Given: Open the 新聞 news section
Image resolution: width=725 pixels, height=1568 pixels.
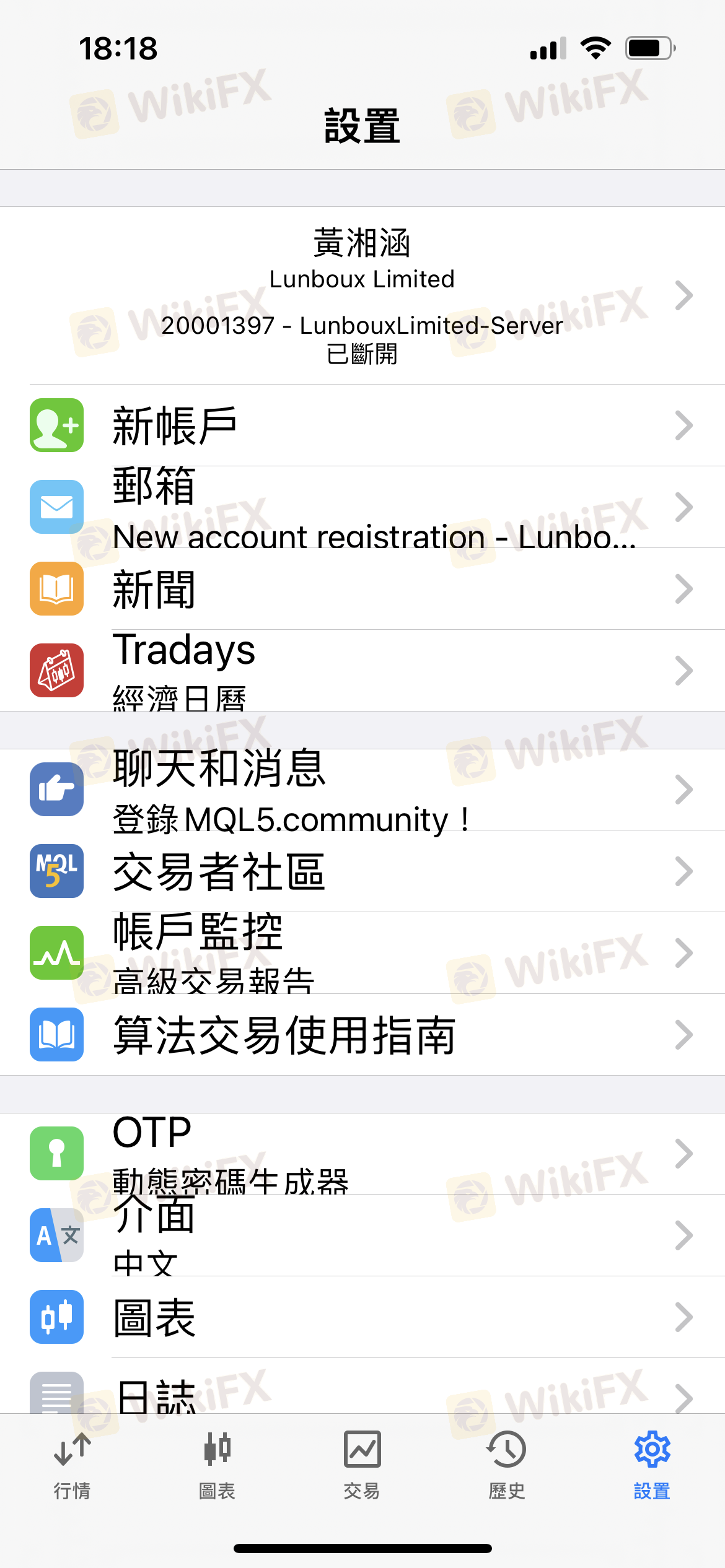Looking at the screenshot, I should click(x=362, y=589).
